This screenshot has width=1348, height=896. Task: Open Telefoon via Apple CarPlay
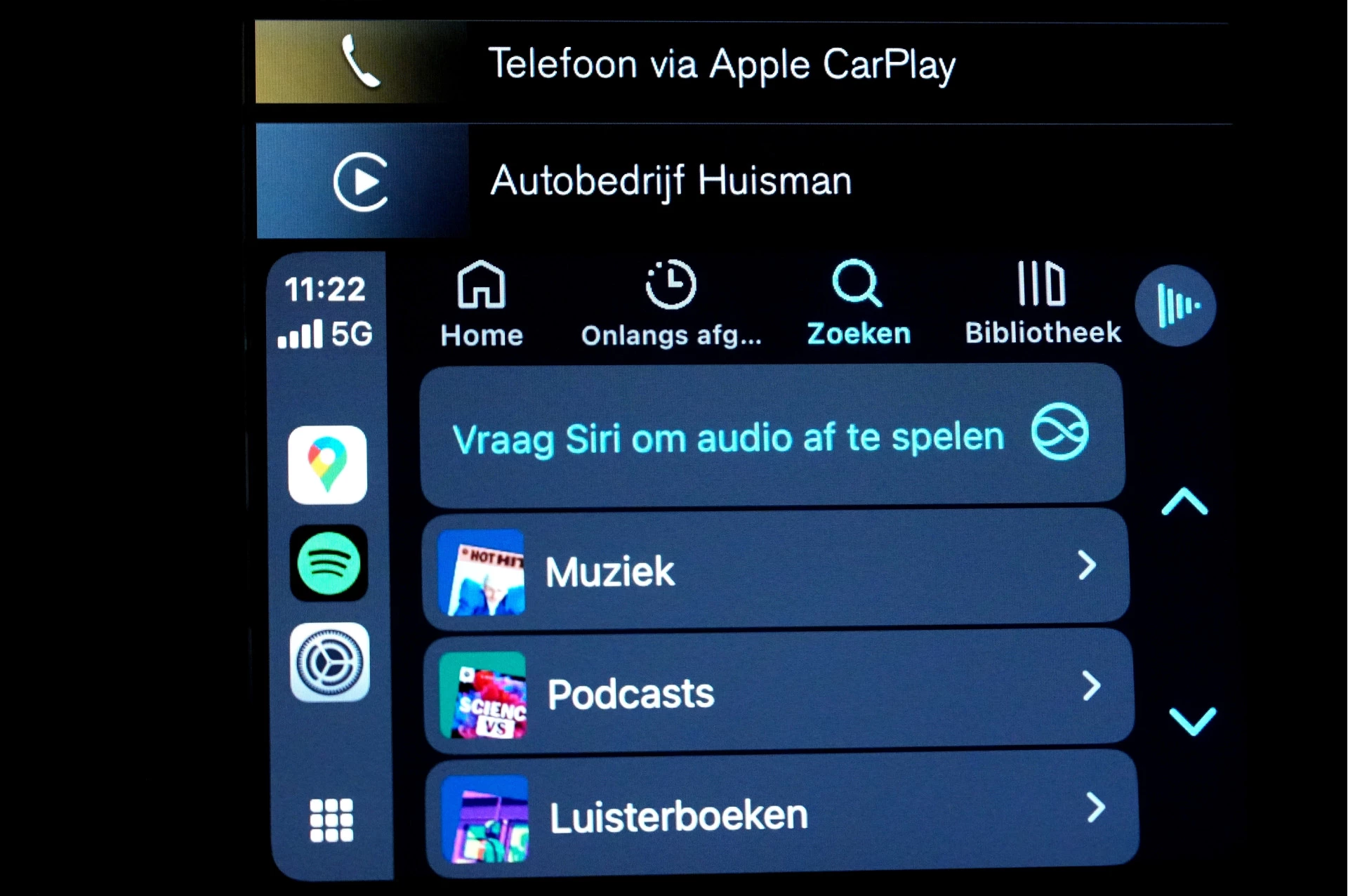pos(720,63)
